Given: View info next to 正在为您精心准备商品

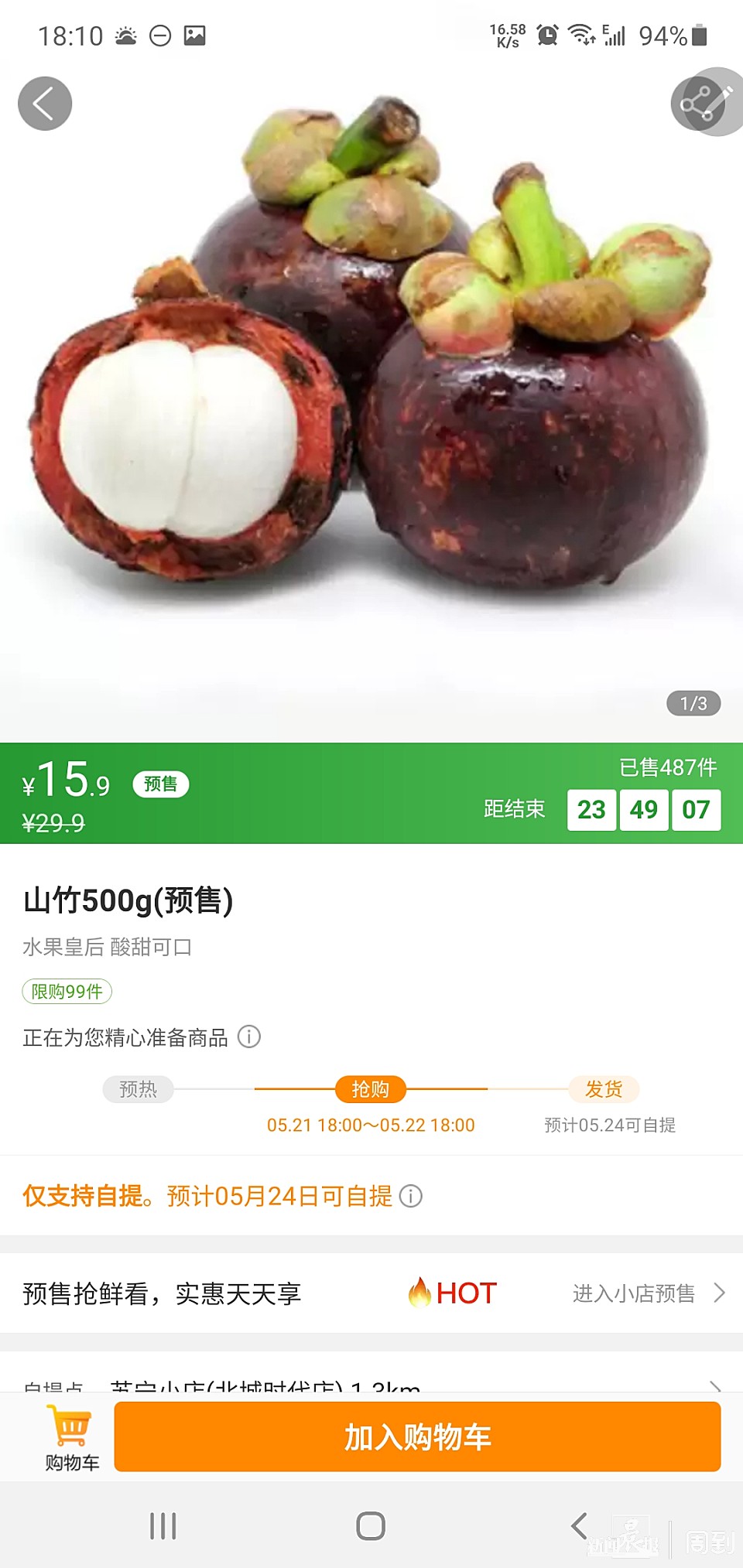Looking at the screenshot, I should click(x=249, y=1037).
